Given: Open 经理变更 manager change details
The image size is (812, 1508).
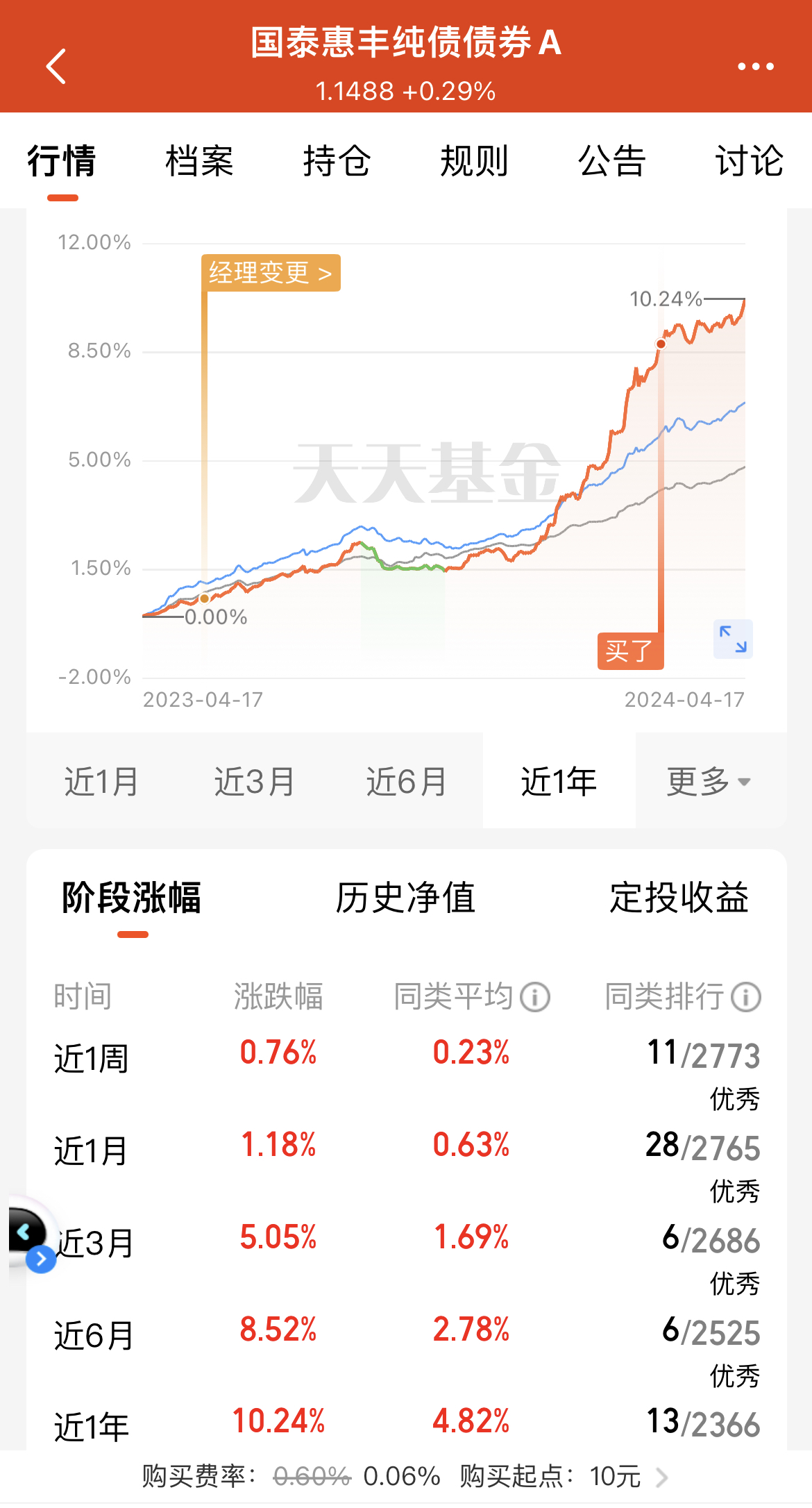Looking at the screenshot, I should pyautogui.click(x=271, y=273).
